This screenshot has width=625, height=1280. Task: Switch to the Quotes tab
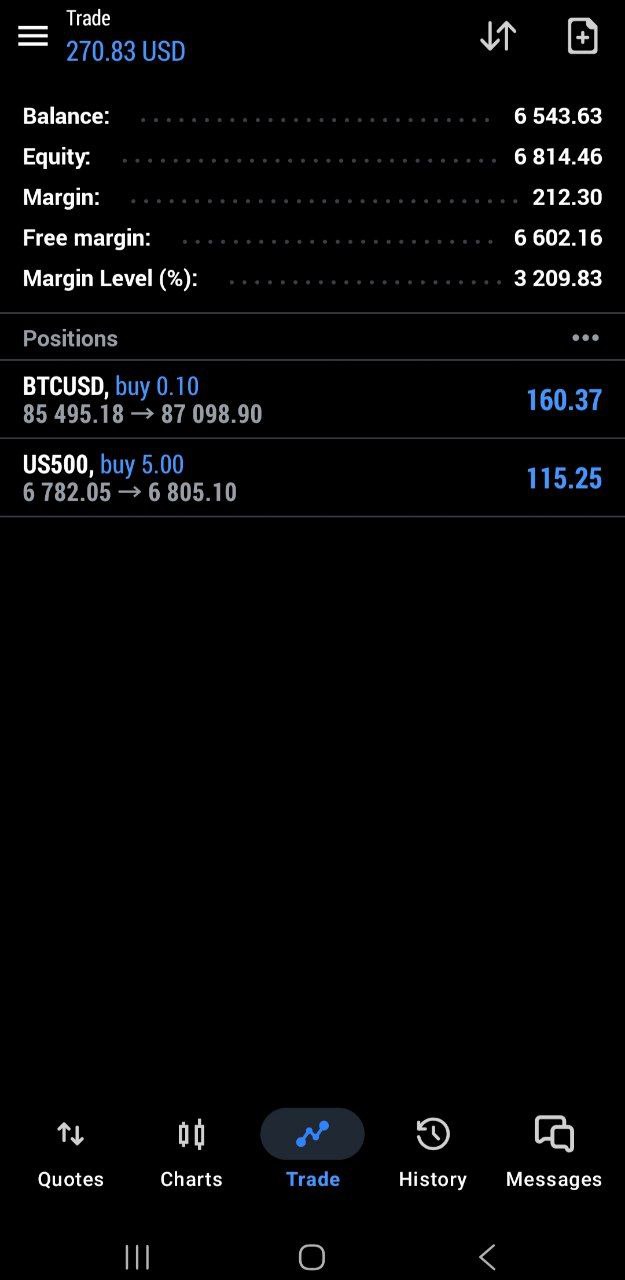71,1152
